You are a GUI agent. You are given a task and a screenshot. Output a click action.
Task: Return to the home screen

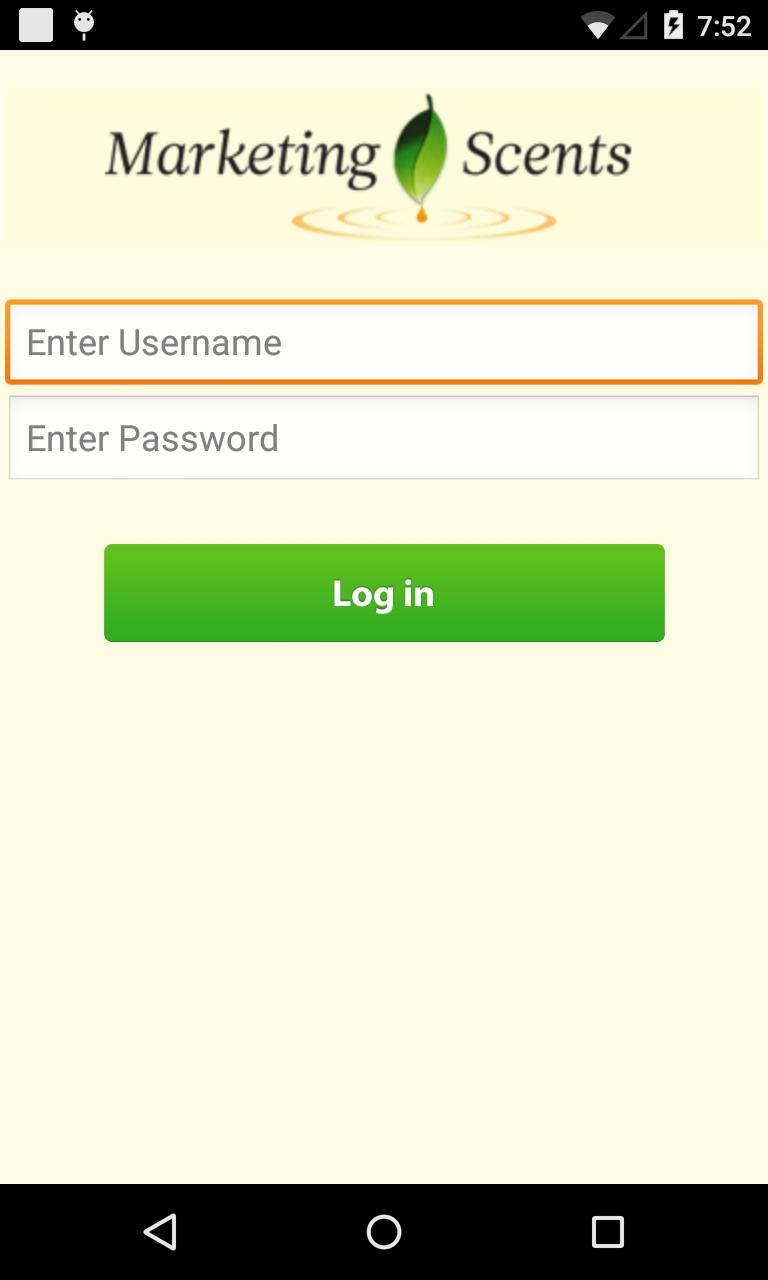384,1232
